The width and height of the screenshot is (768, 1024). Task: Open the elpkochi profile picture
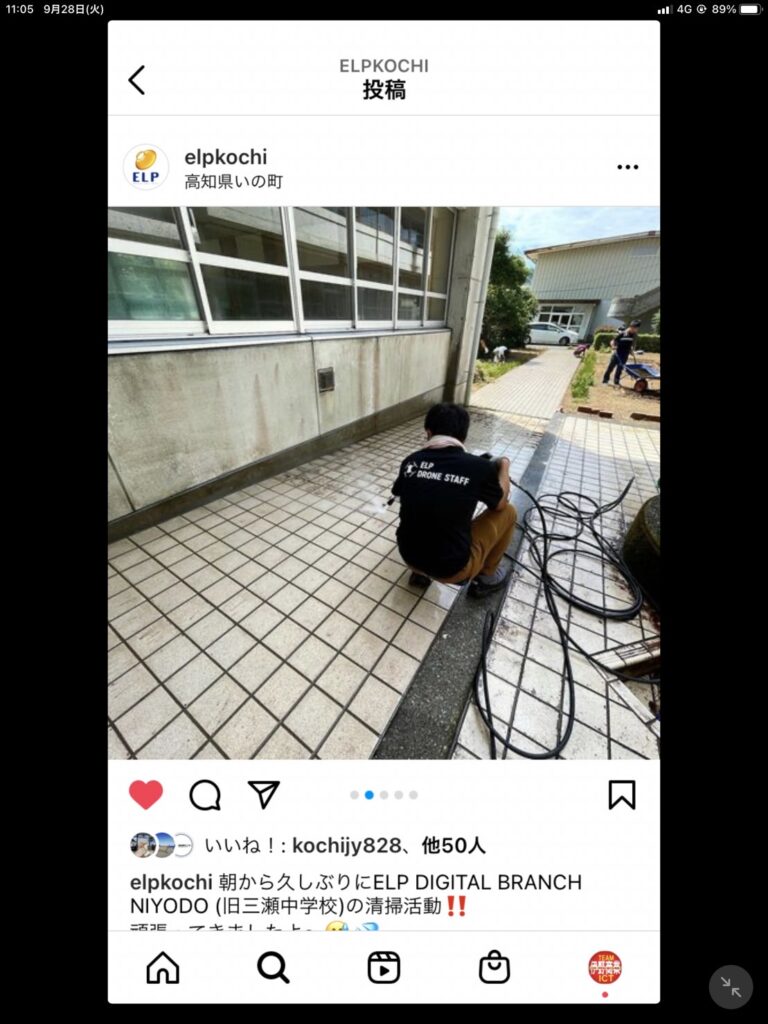pos(146,167)
